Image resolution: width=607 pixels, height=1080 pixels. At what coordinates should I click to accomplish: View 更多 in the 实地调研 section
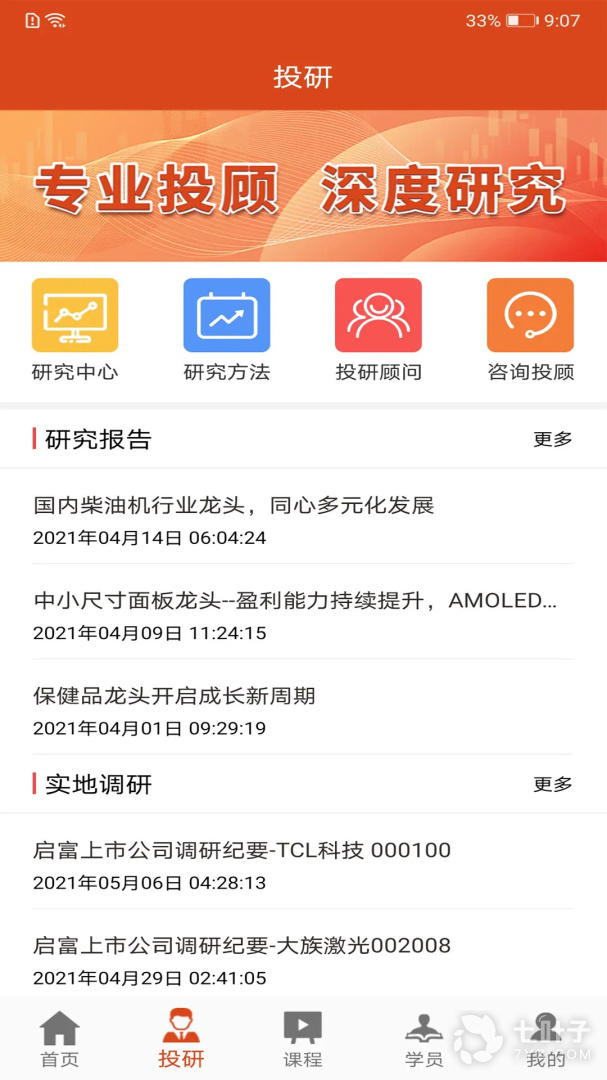[552, 784]
